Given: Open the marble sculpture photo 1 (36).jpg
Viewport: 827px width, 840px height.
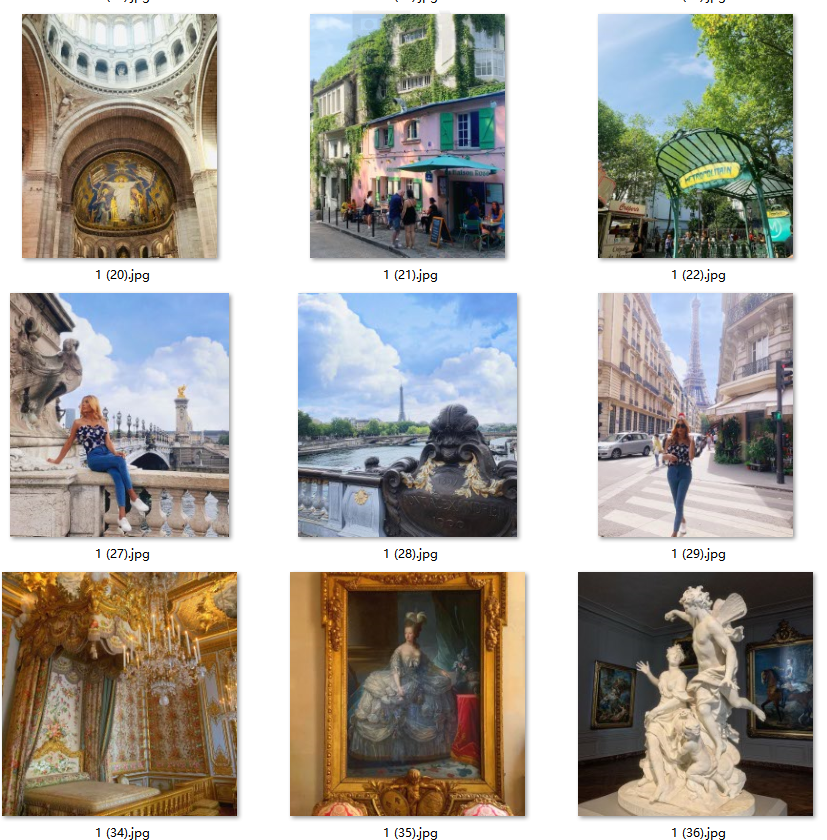Looking at the screenshot, I should [695, 694].
